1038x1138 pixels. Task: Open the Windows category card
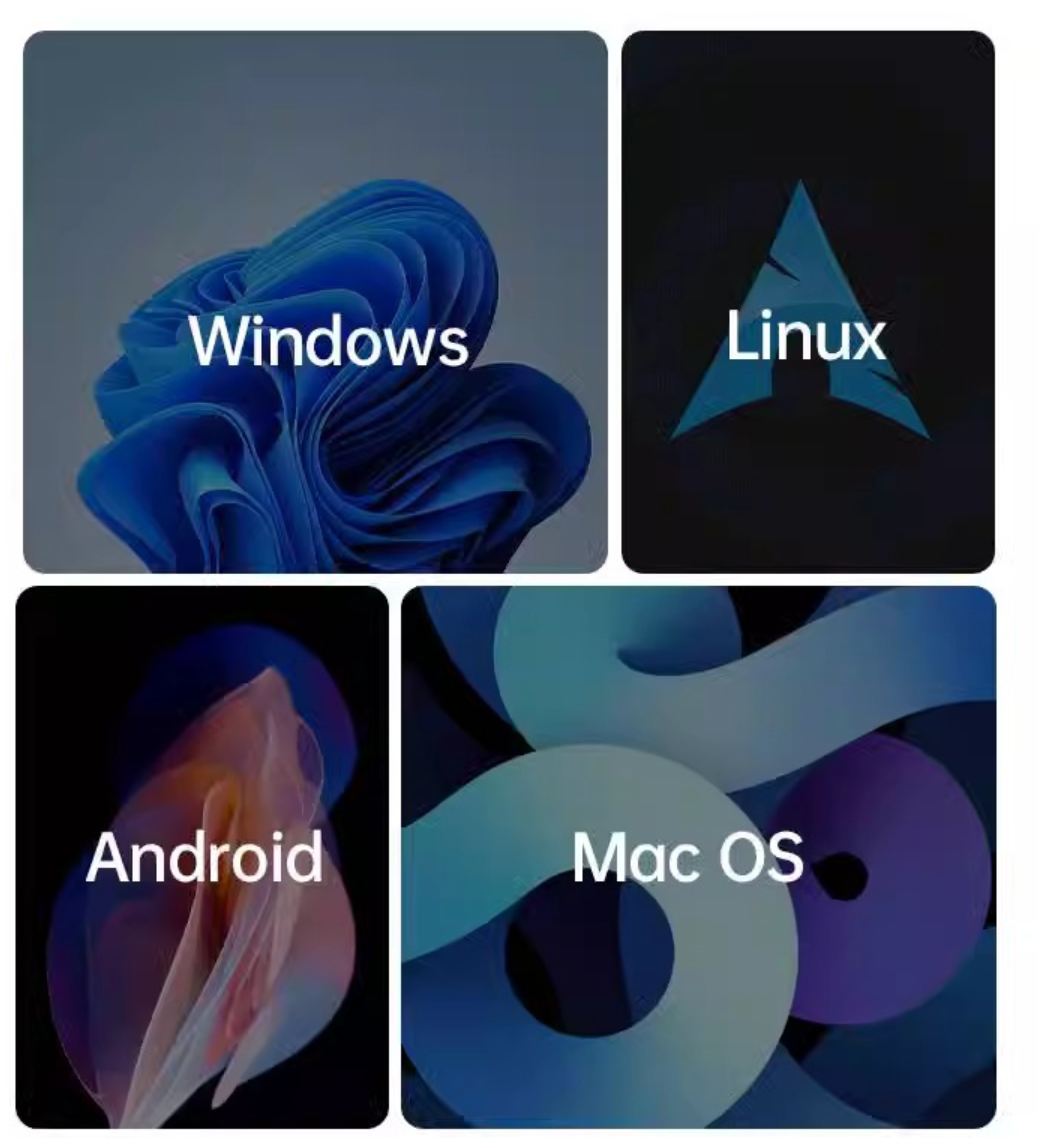click(315, 302)
